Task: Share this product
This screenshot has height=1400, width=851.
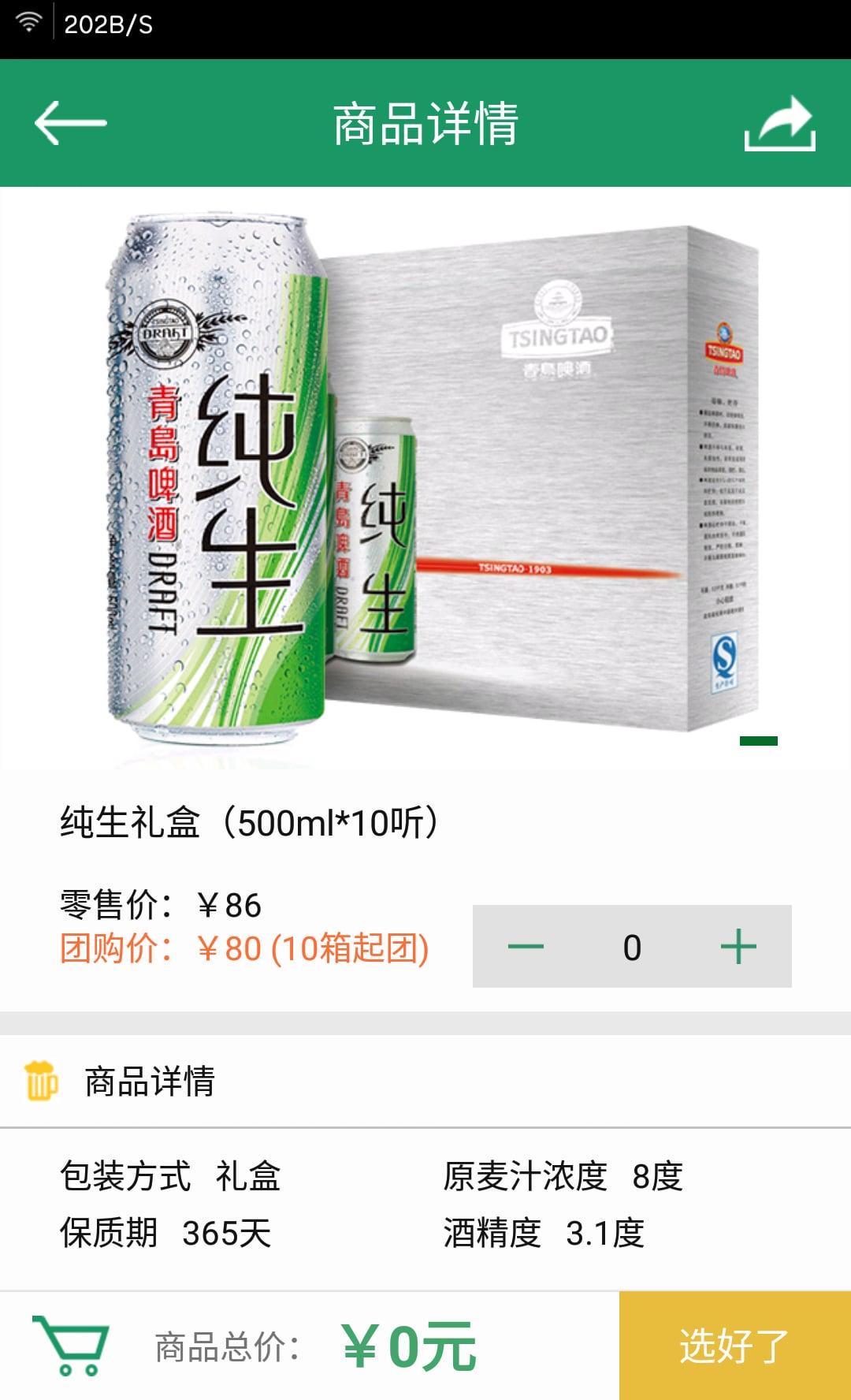Action: click(x=780, y=124)
